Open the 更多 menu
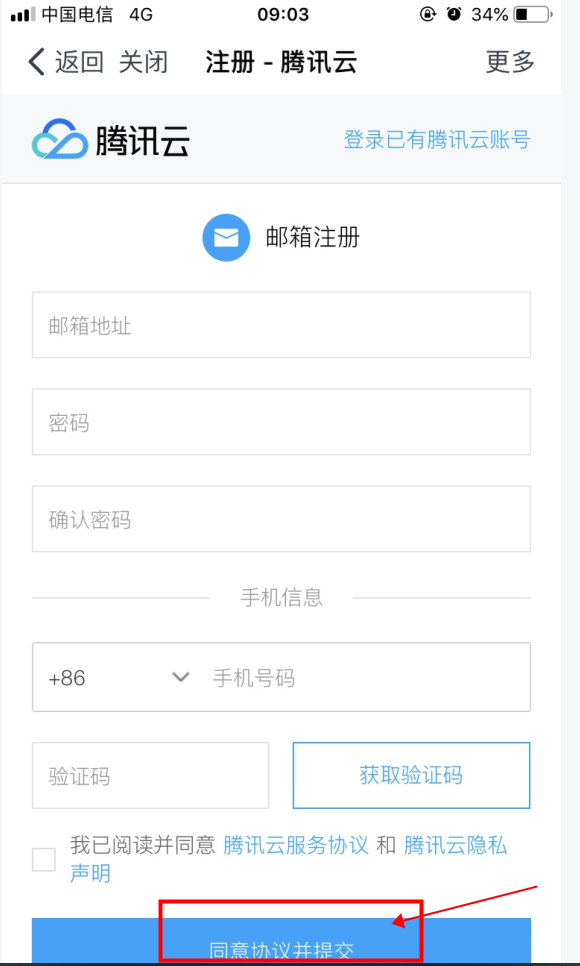Screen dimensions: 580x966 pyautogui.click(x=510, y=62)
